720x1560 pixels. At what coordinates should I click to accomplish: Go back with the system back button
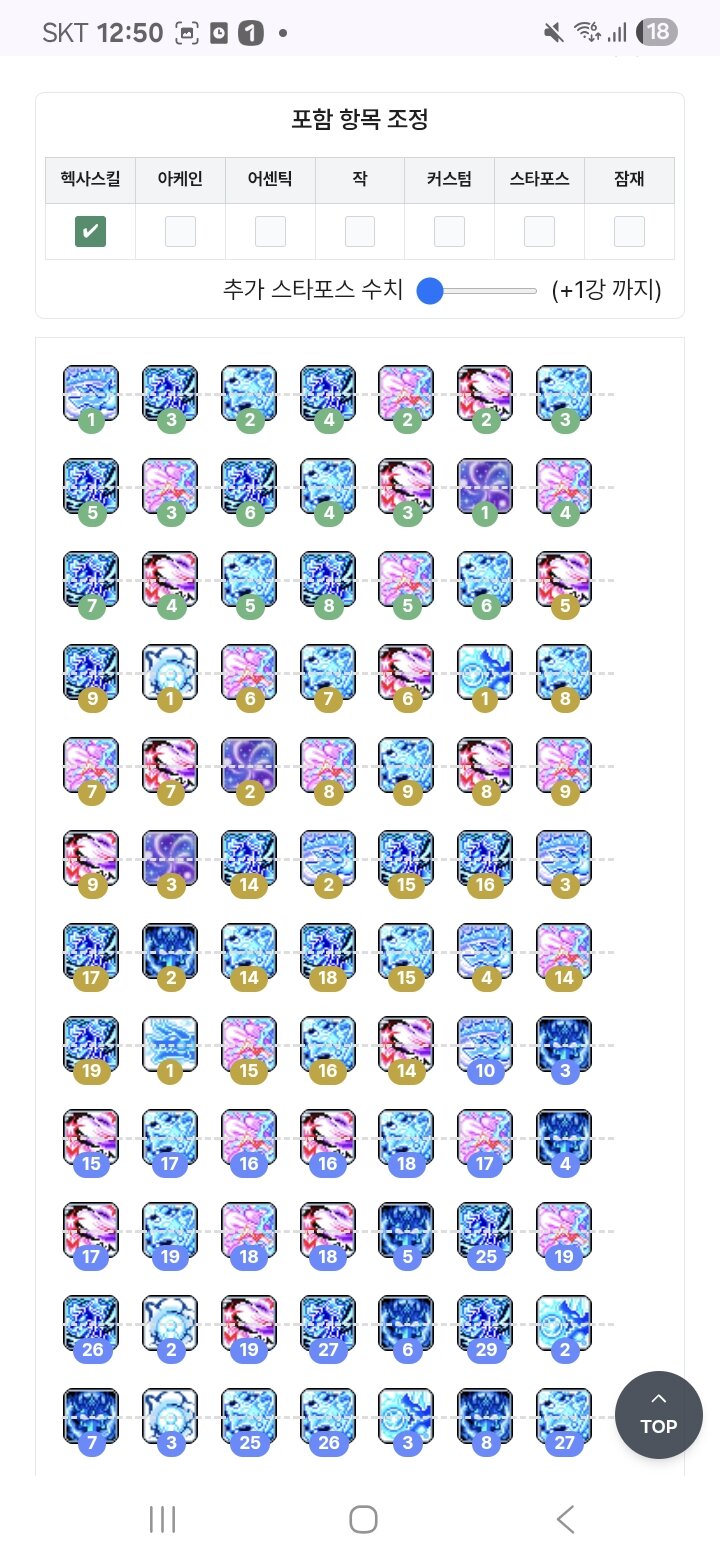click(x=565, y=1519)
